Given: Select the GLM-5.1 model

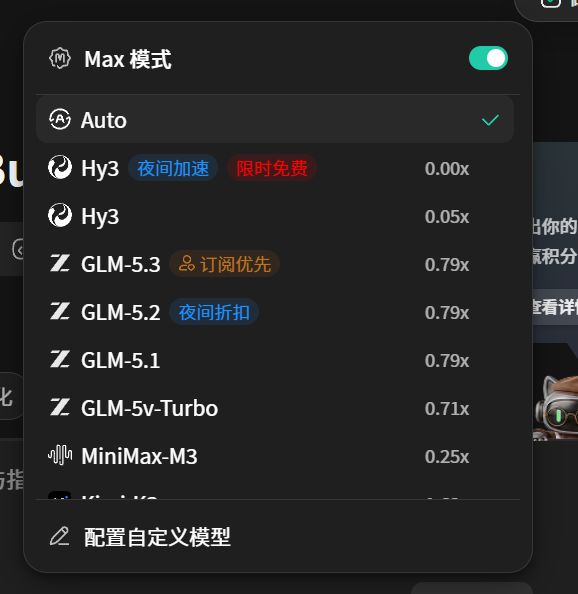Looking at the screenshot, I should coord(275,360).
